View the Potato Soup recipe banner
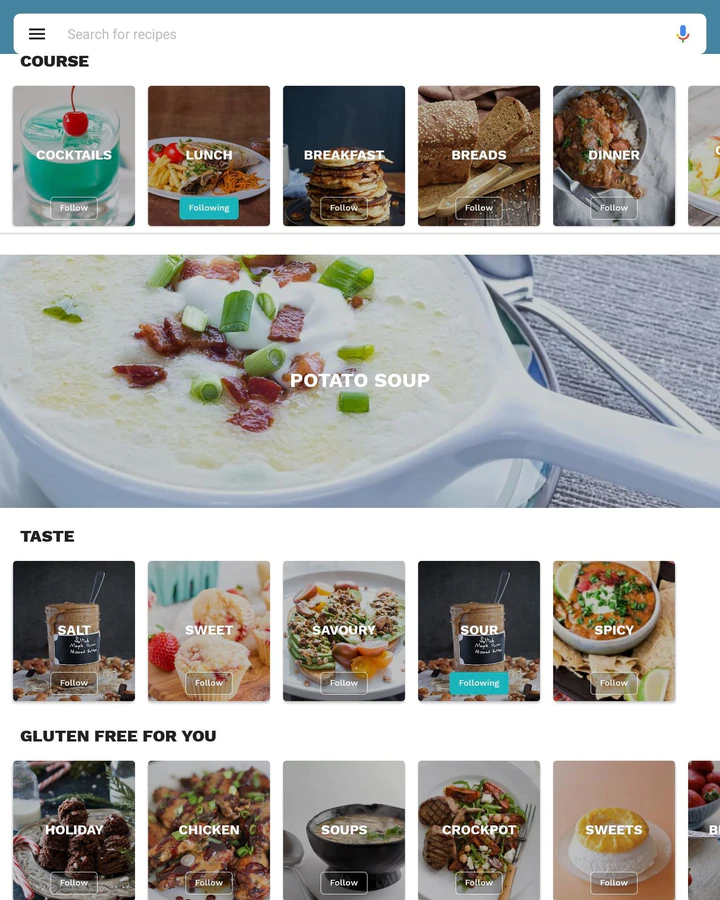 tap(360, 381)
